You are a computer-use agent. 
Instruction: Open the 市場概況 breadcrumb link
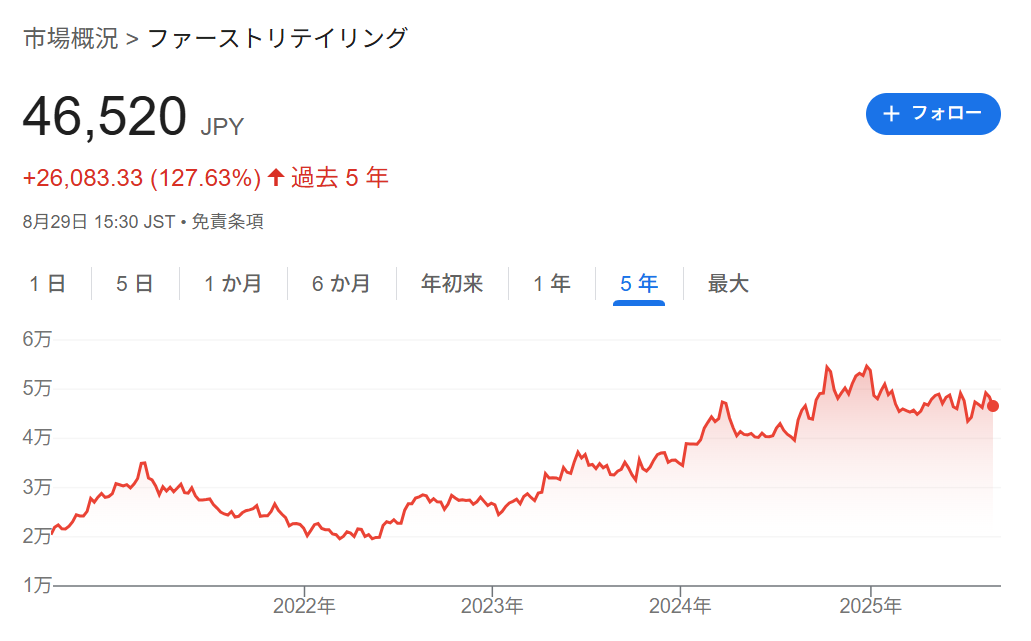pos(69,39)
